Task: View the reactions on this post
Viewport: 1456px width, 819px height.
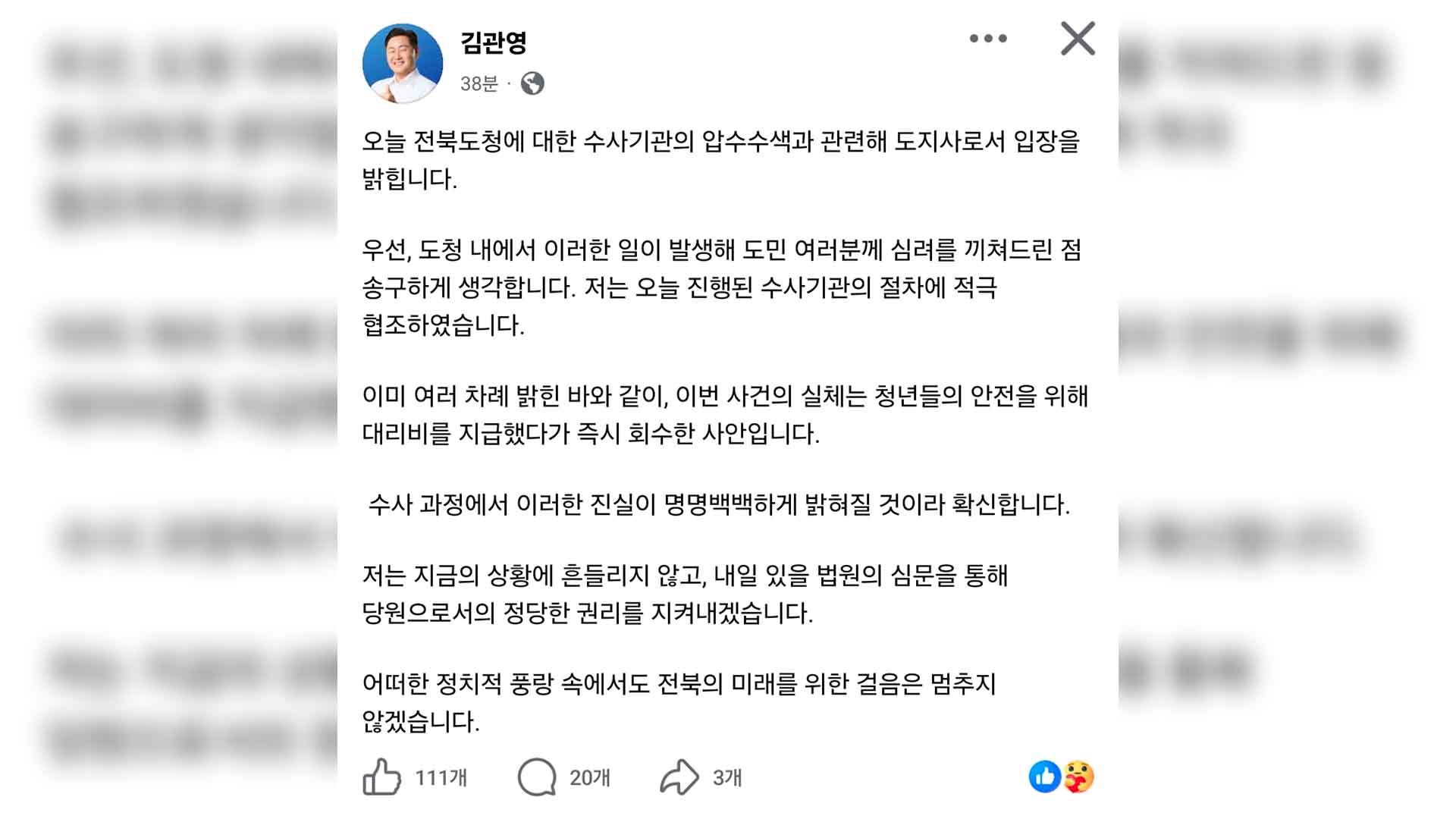Action: [1061, 777]
